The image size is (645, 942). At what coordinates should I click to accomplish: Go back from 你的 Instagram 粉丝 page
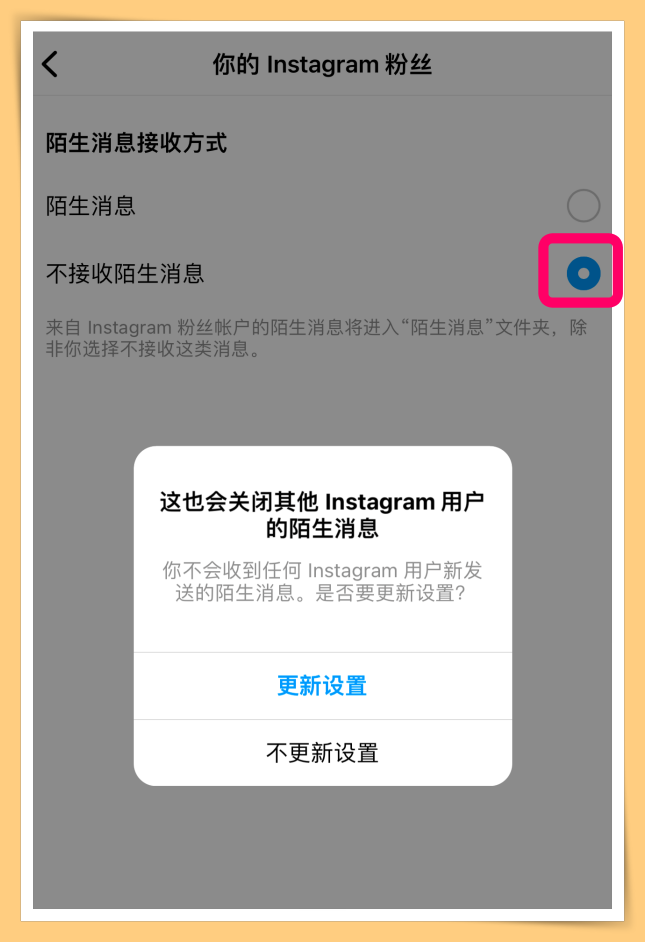(x=51, y=65)
